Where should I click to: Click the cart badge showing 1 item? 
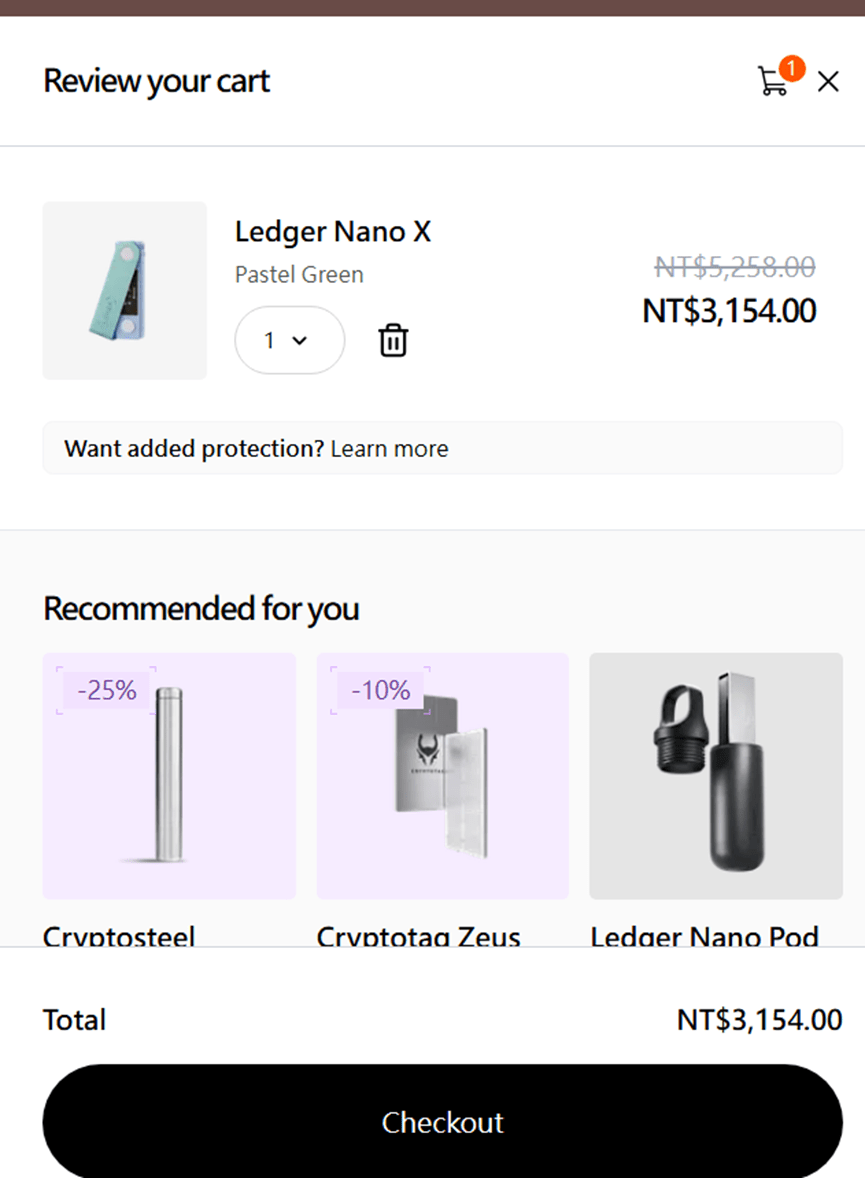tap(791, 69)
